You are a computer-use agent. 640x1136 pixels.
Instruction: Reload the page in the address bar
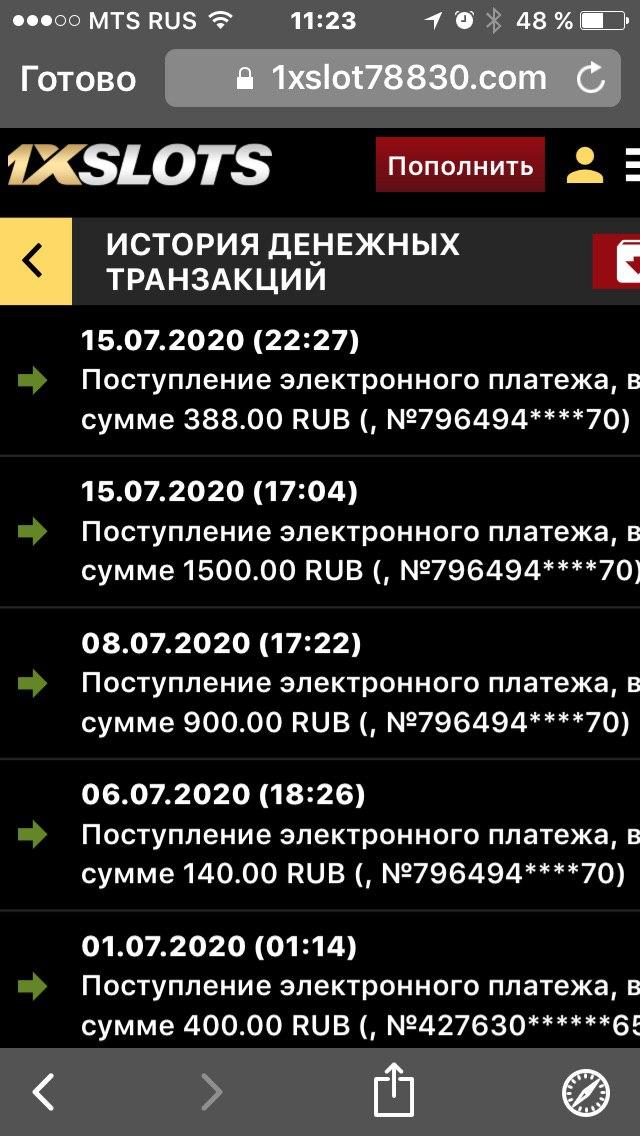pos(591,78)
